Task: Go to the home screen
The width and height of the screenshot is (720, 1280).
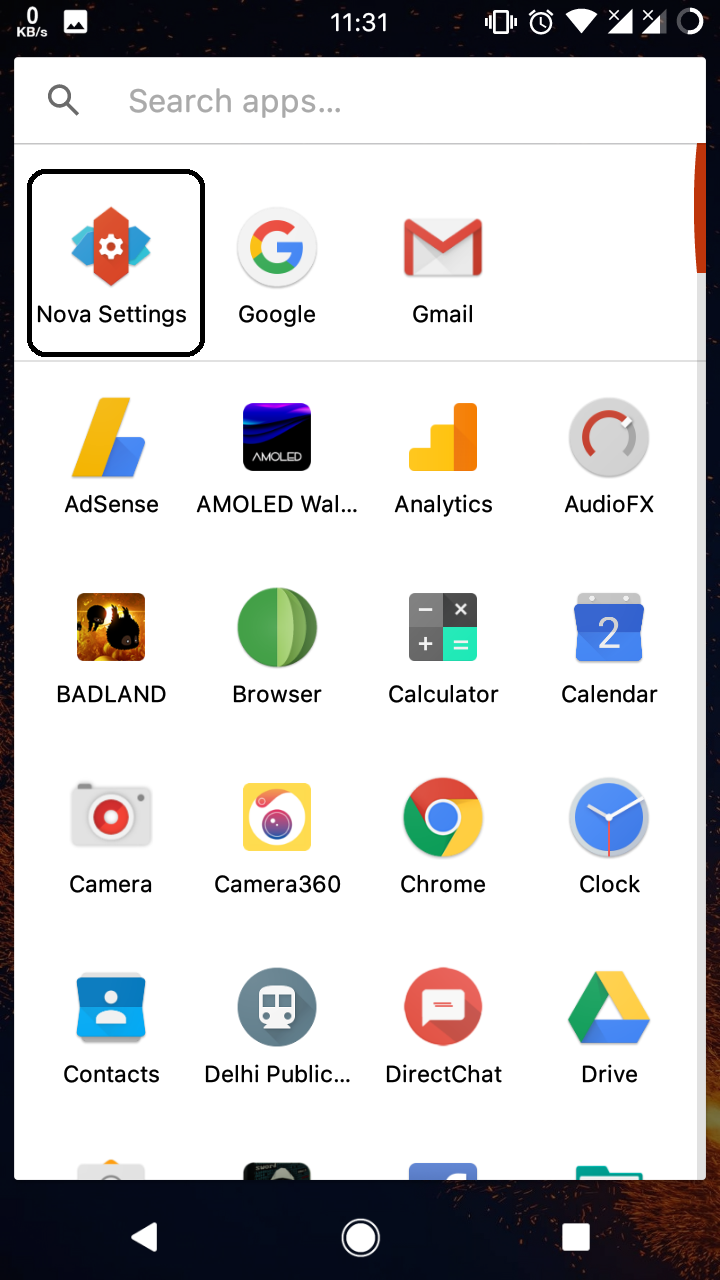Action: coord(360,1238)
